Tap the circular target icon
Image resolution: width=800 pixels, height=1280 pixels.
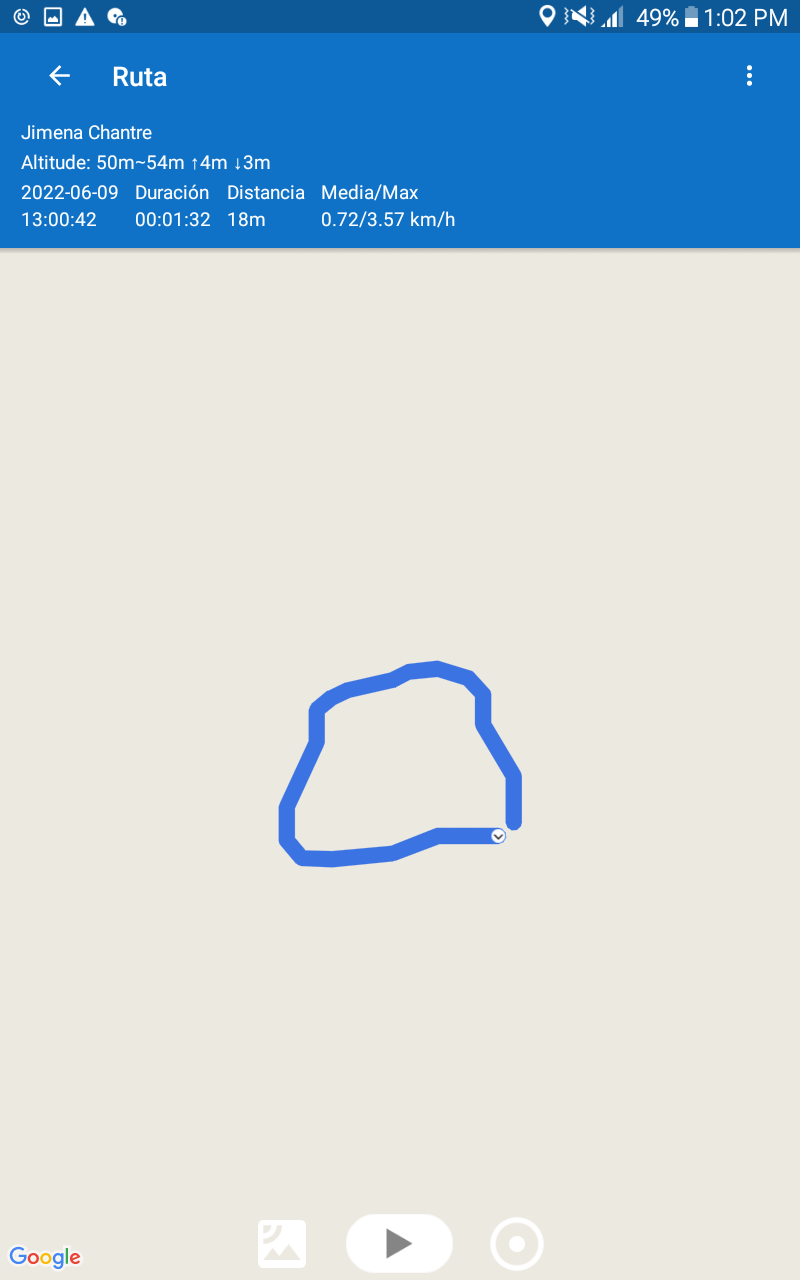click(517, 1244)
